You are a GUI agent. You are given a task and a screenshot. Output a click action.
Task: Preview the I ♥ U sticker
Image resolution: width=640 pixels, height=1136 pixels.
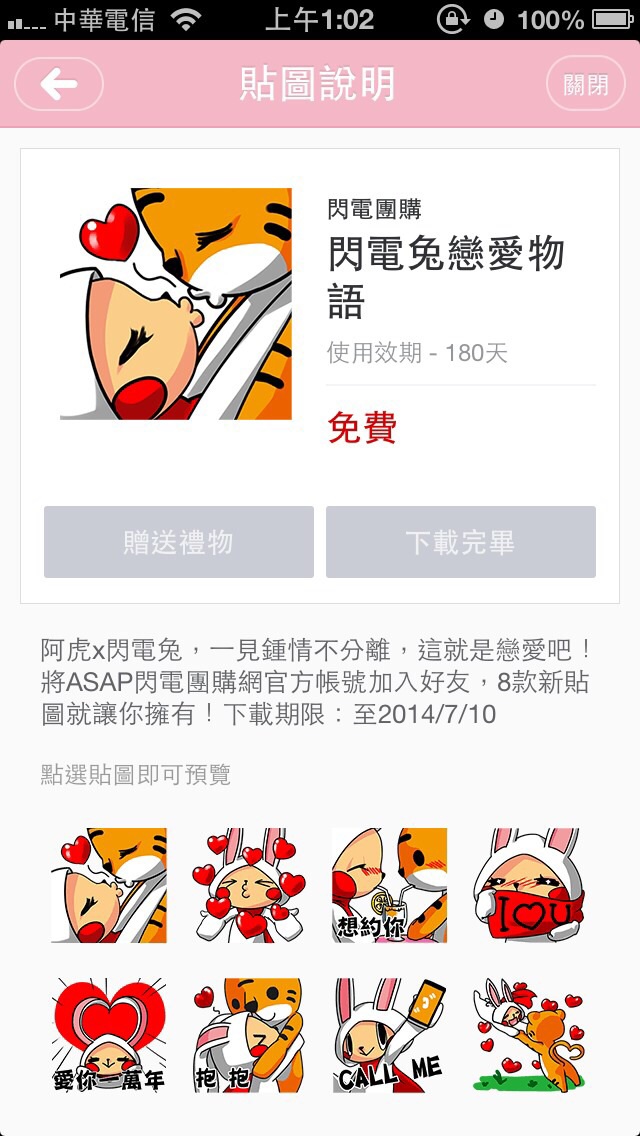pyautogui.click(x=529, y=885)
